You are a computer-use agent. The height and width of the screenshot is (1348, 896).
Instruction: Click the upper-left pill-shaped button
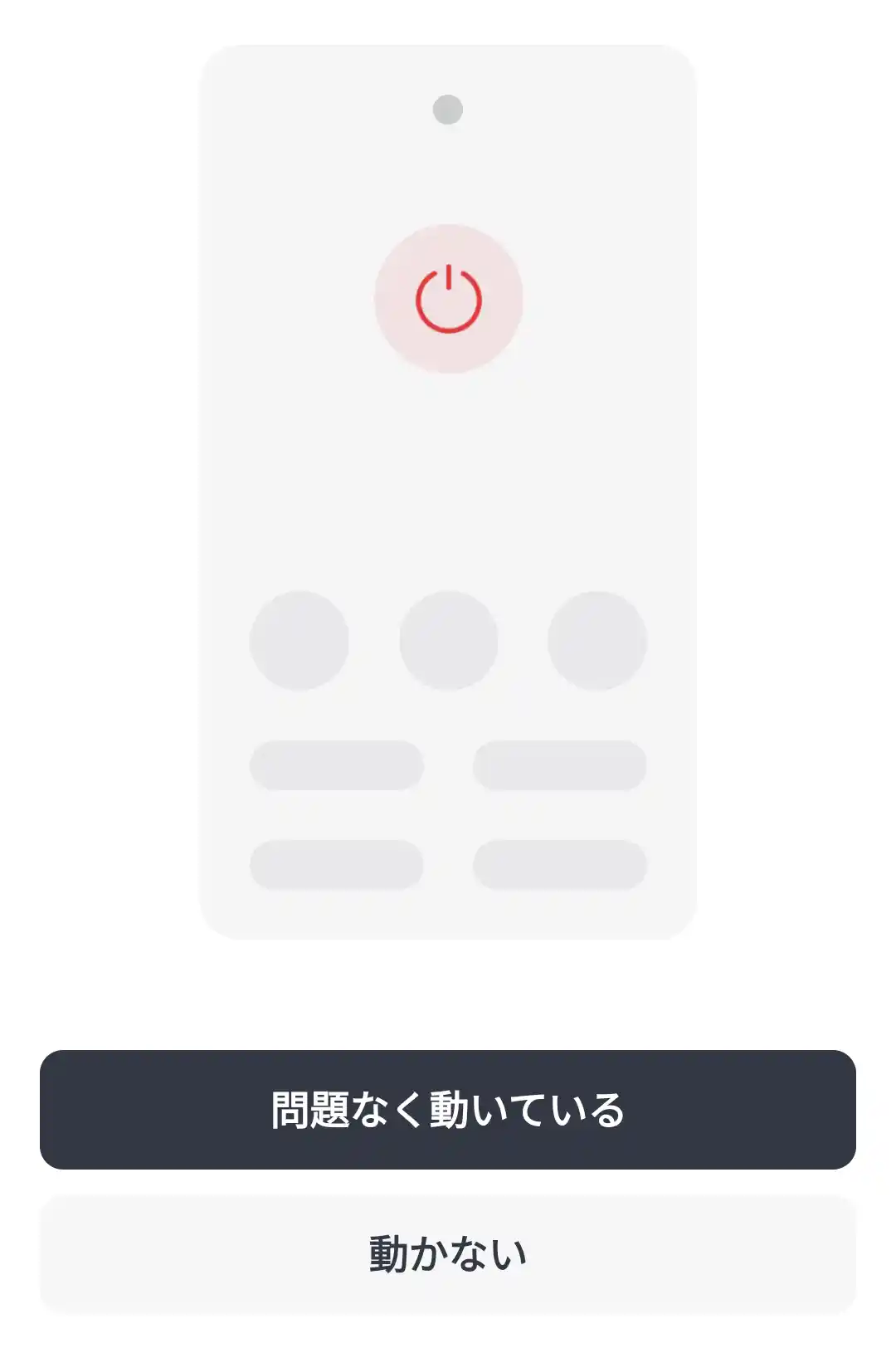tap(336, 765)
